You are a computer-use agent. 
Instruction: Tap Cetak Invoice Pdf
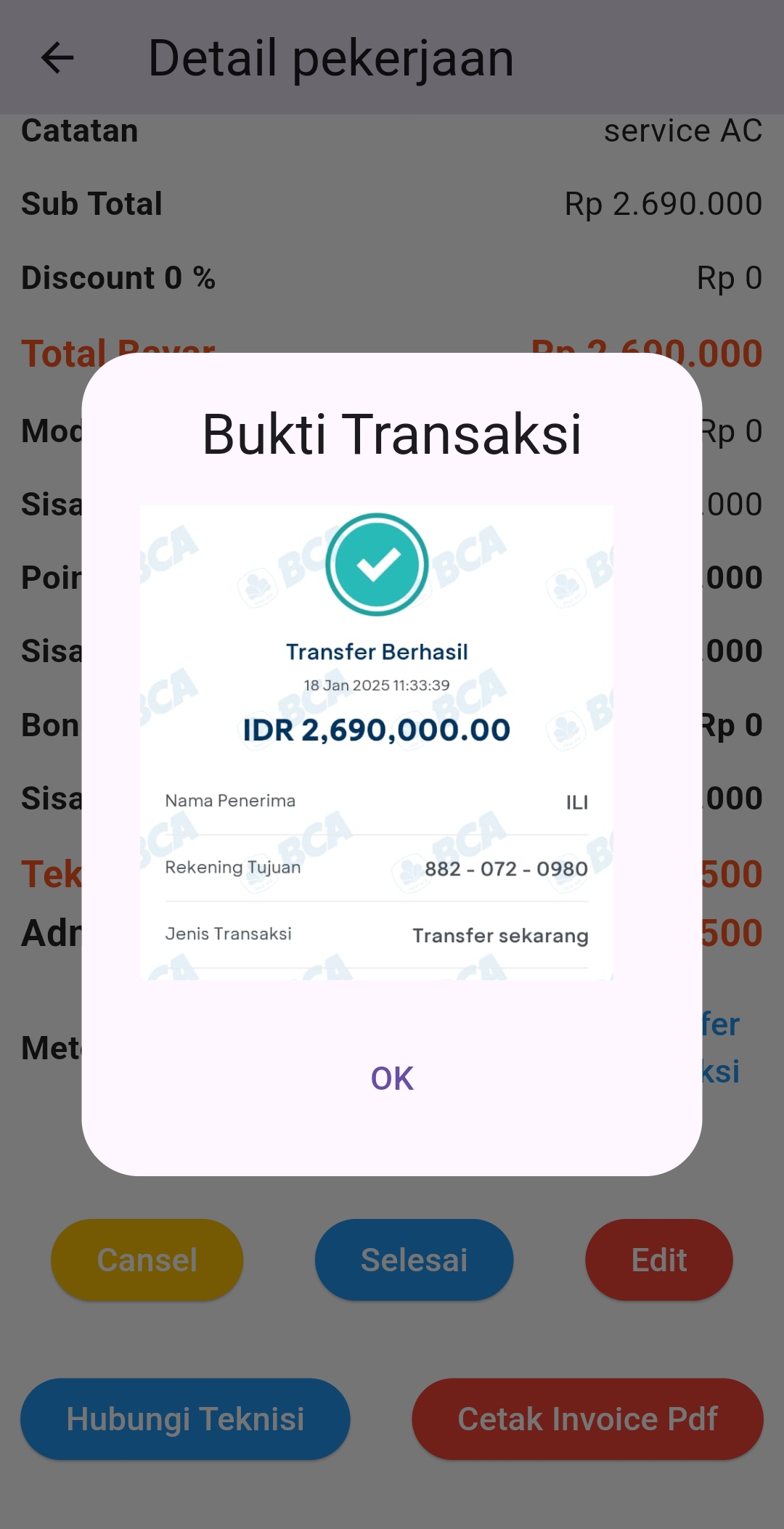pos(587,1419)
